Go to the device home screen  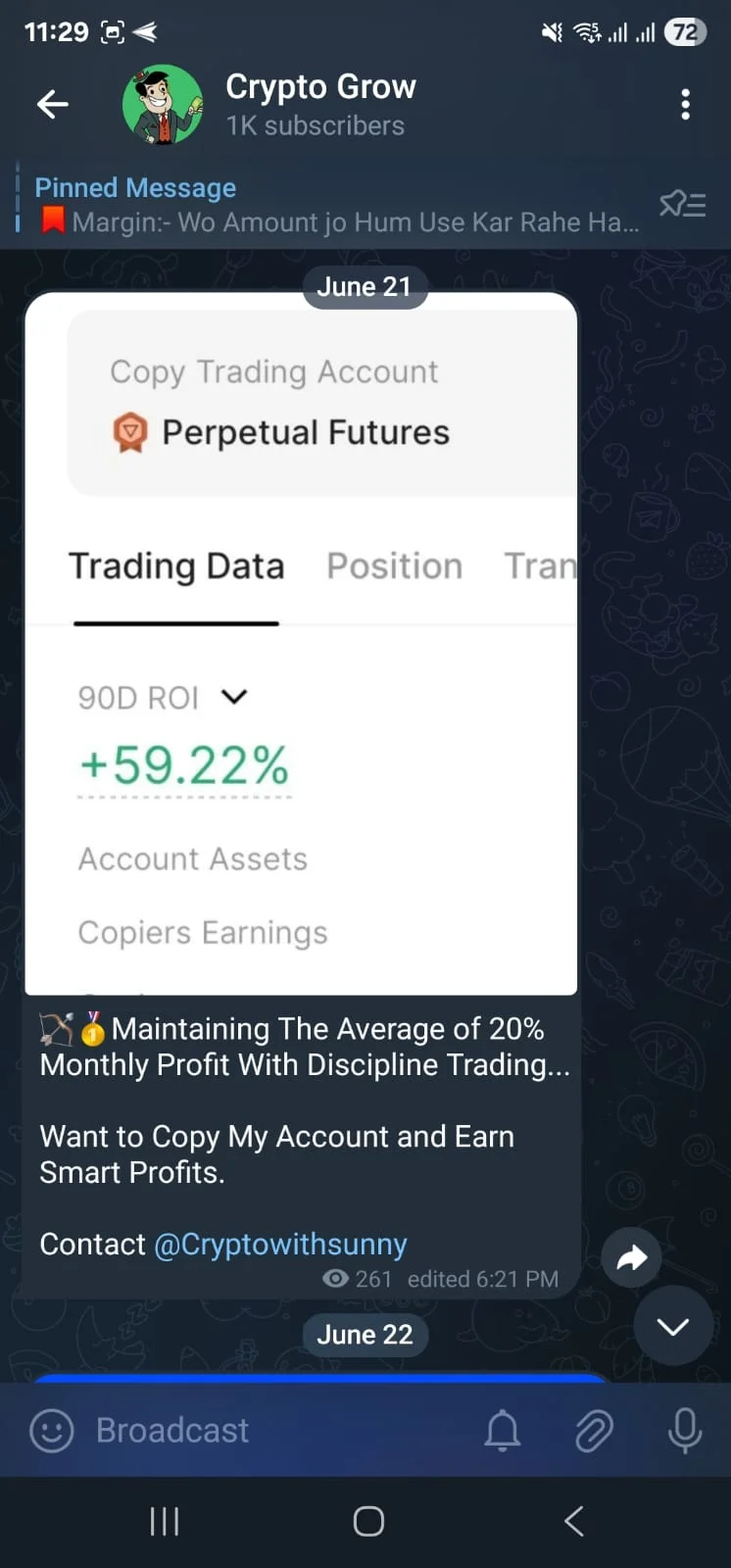click(368, 1521)
